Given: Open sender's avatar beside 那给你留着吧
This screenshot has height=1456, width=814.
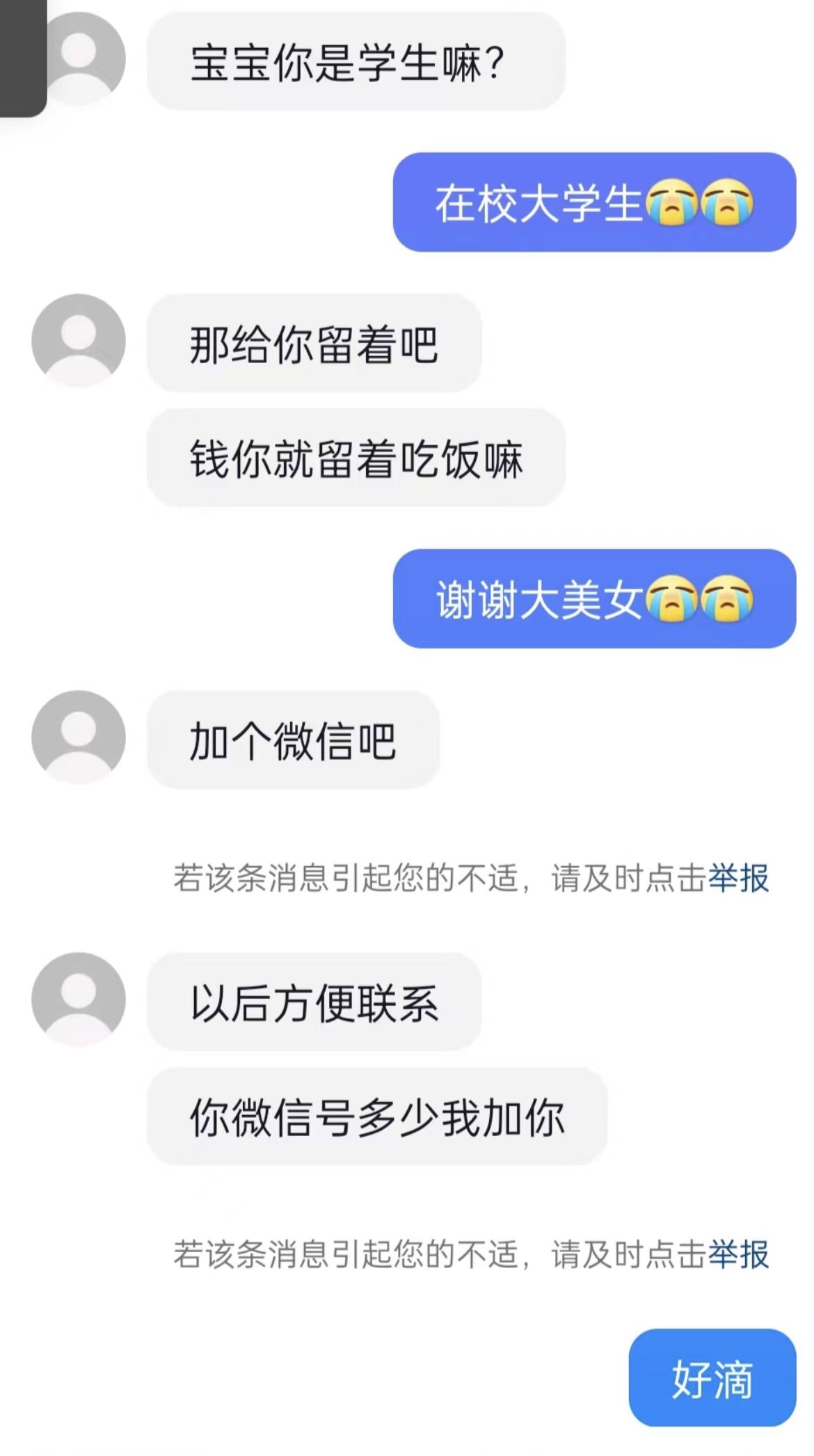Looking at the screenshot, I should tap(79, 341).
